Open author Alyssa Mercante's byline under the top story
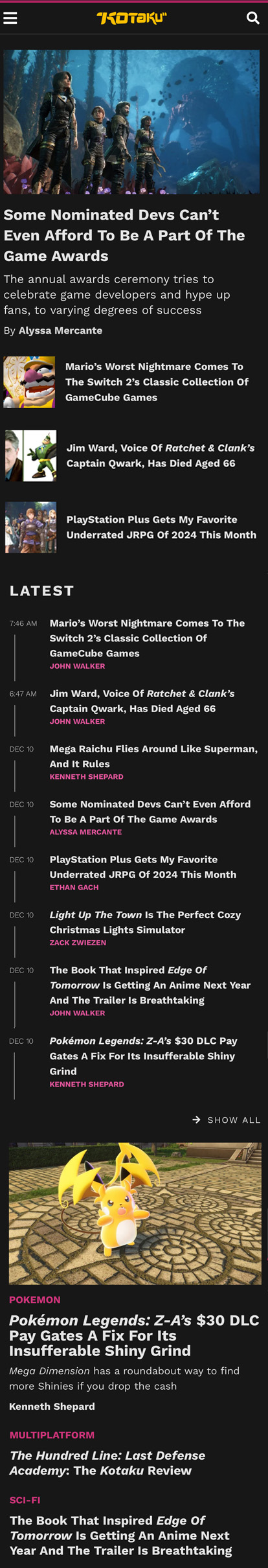This screenshot has height=1568, width=268. point(60,330)
